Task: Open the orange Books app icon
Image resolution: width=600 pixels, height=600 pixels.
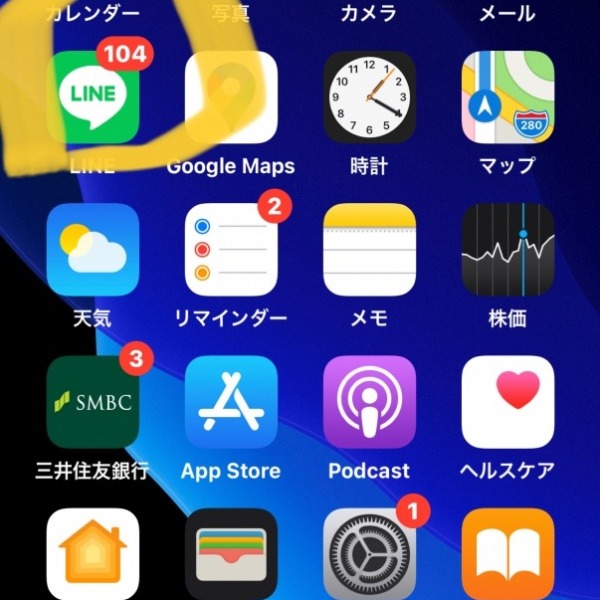Action: click(x=507, y=553)
